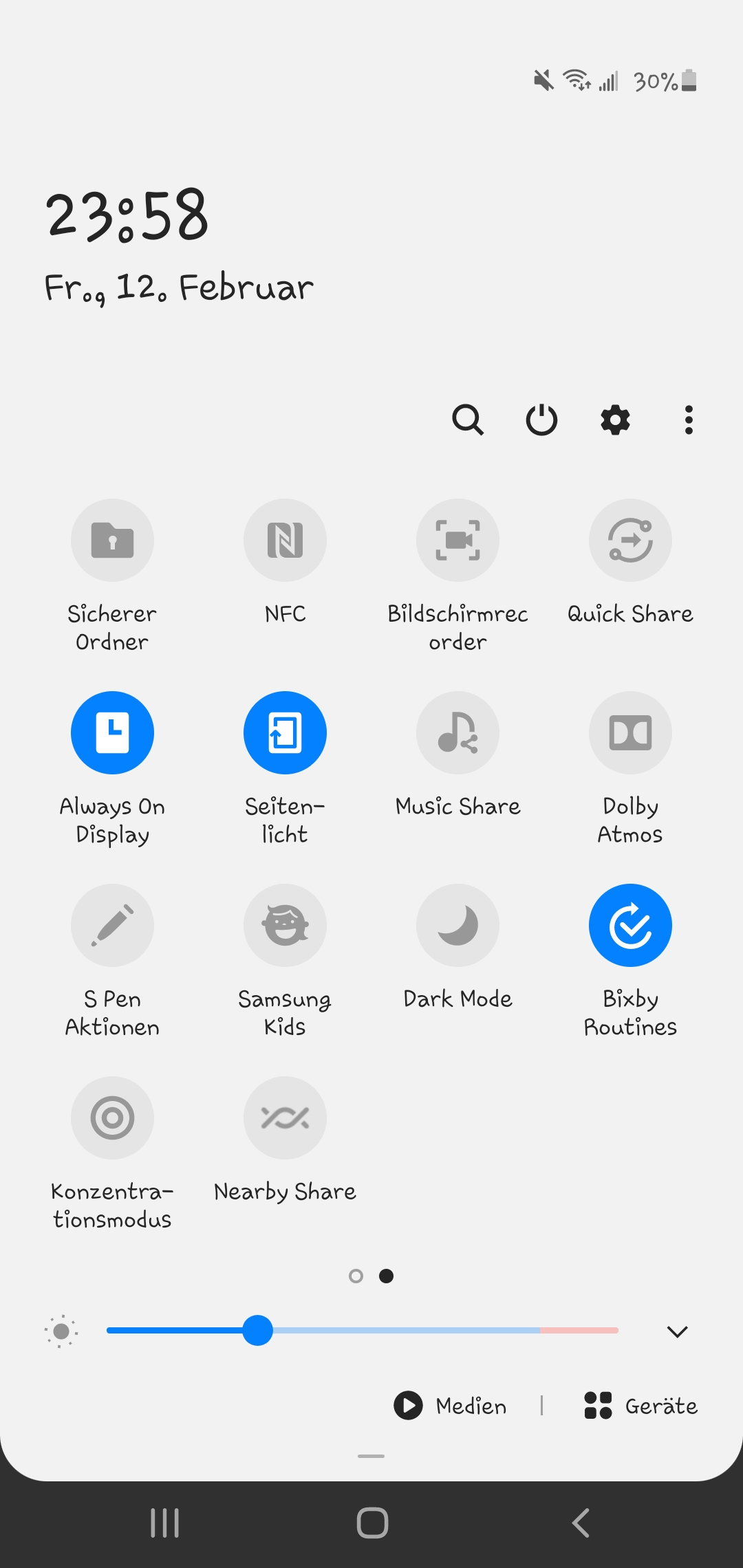
Task: Open the search icon in quick settings
Action: (x=469, y=420)
